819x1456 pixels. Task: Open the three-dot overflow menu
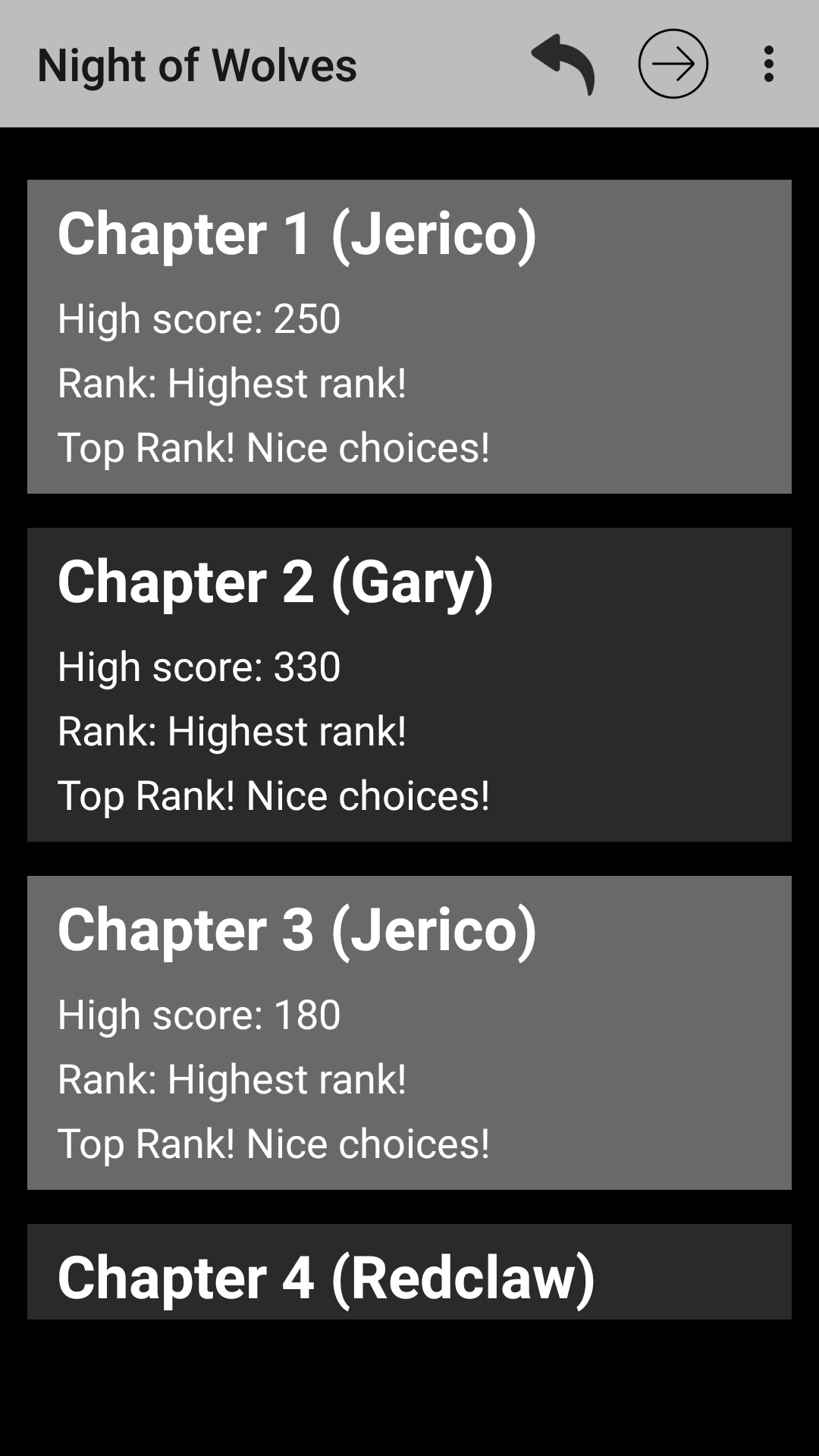[x=768, y=64]
